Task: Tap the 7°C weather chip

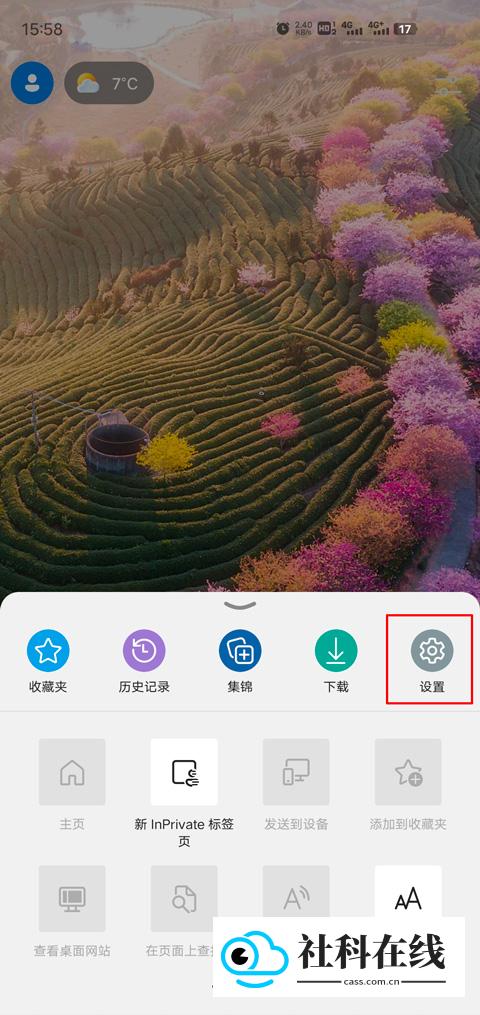Action: click(x=109, y=83)
